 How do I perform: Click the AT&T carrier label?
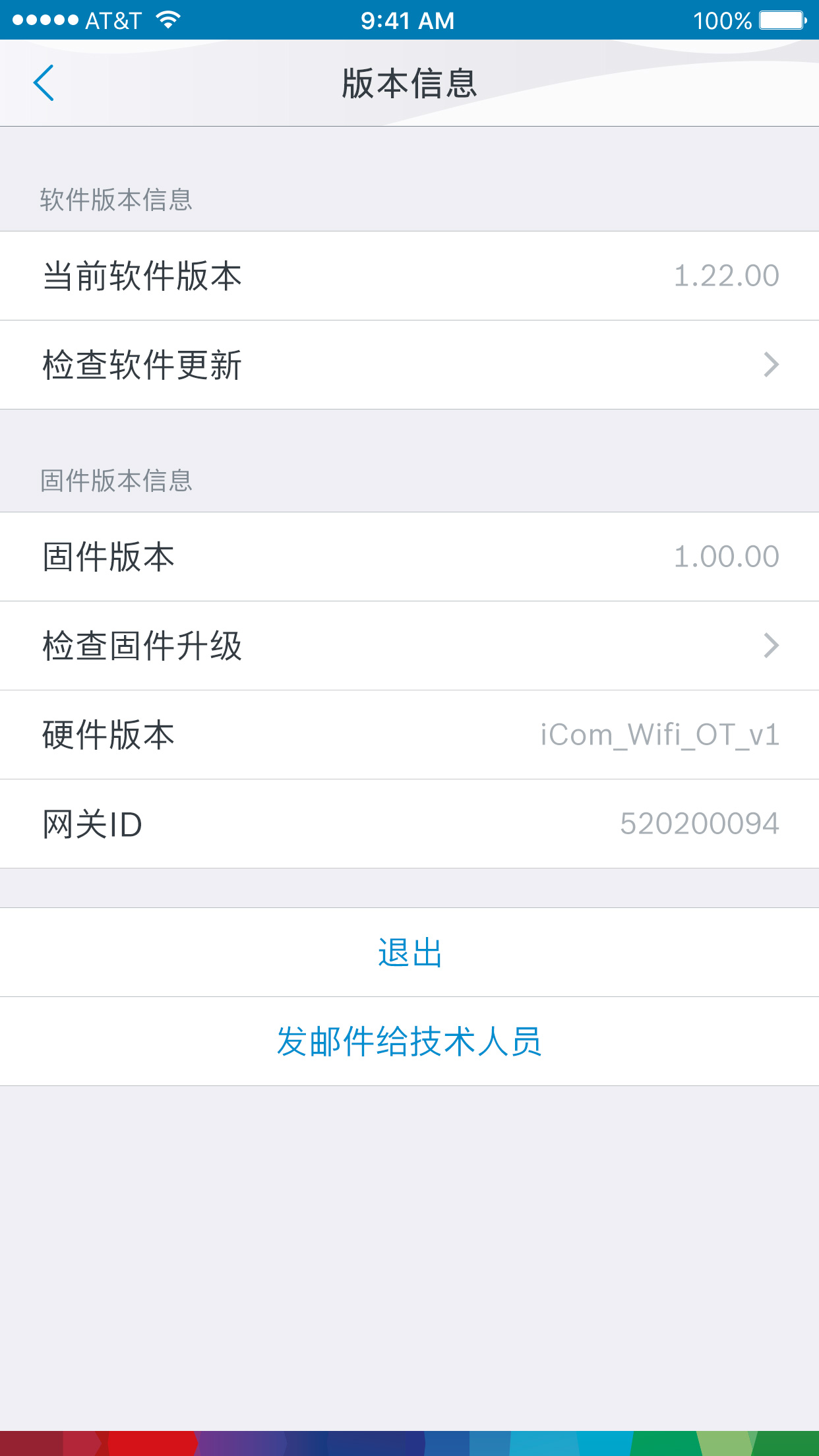pyautogui.click(x=111, y=20)
